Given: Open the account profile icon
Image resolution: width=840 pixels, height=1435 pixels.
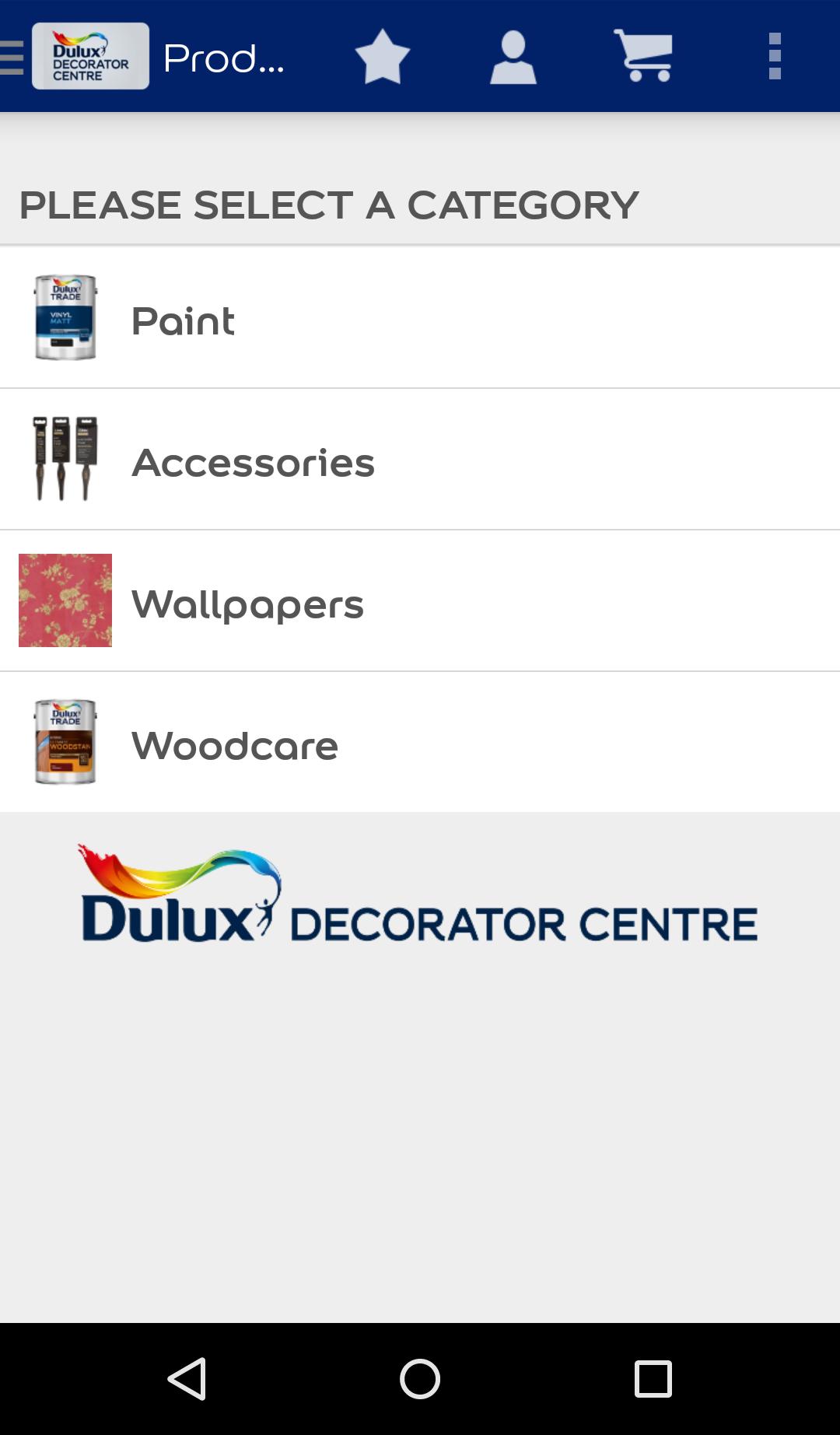Looking at the screenshot, I should click(513, 56).
